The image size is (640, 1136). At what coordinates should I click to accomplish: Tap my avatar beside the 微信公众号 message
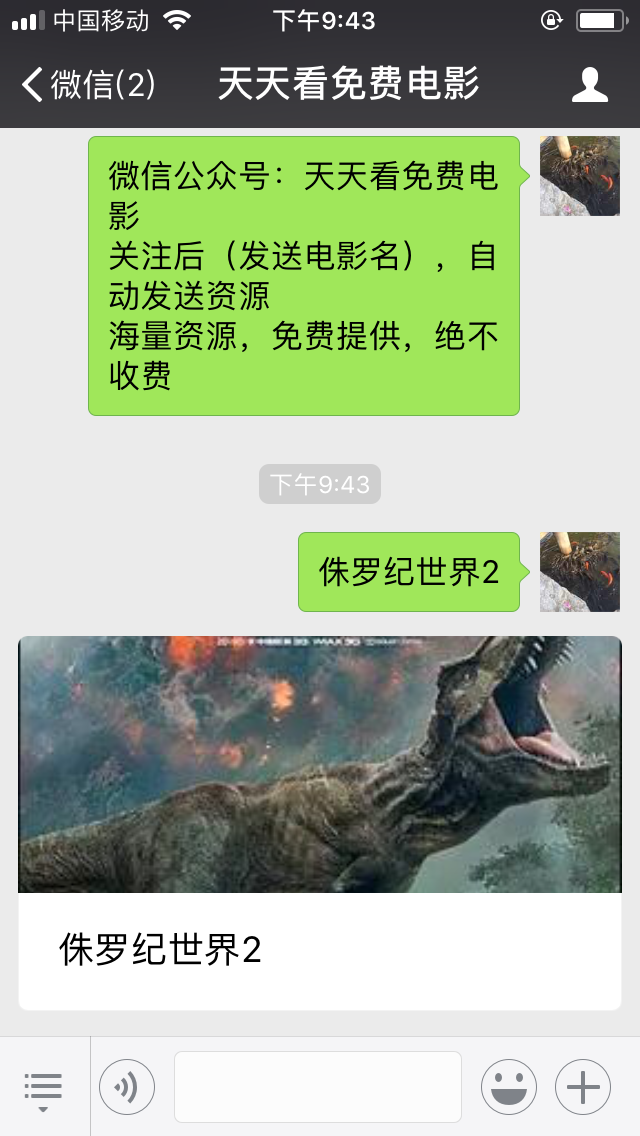[579, 176]
